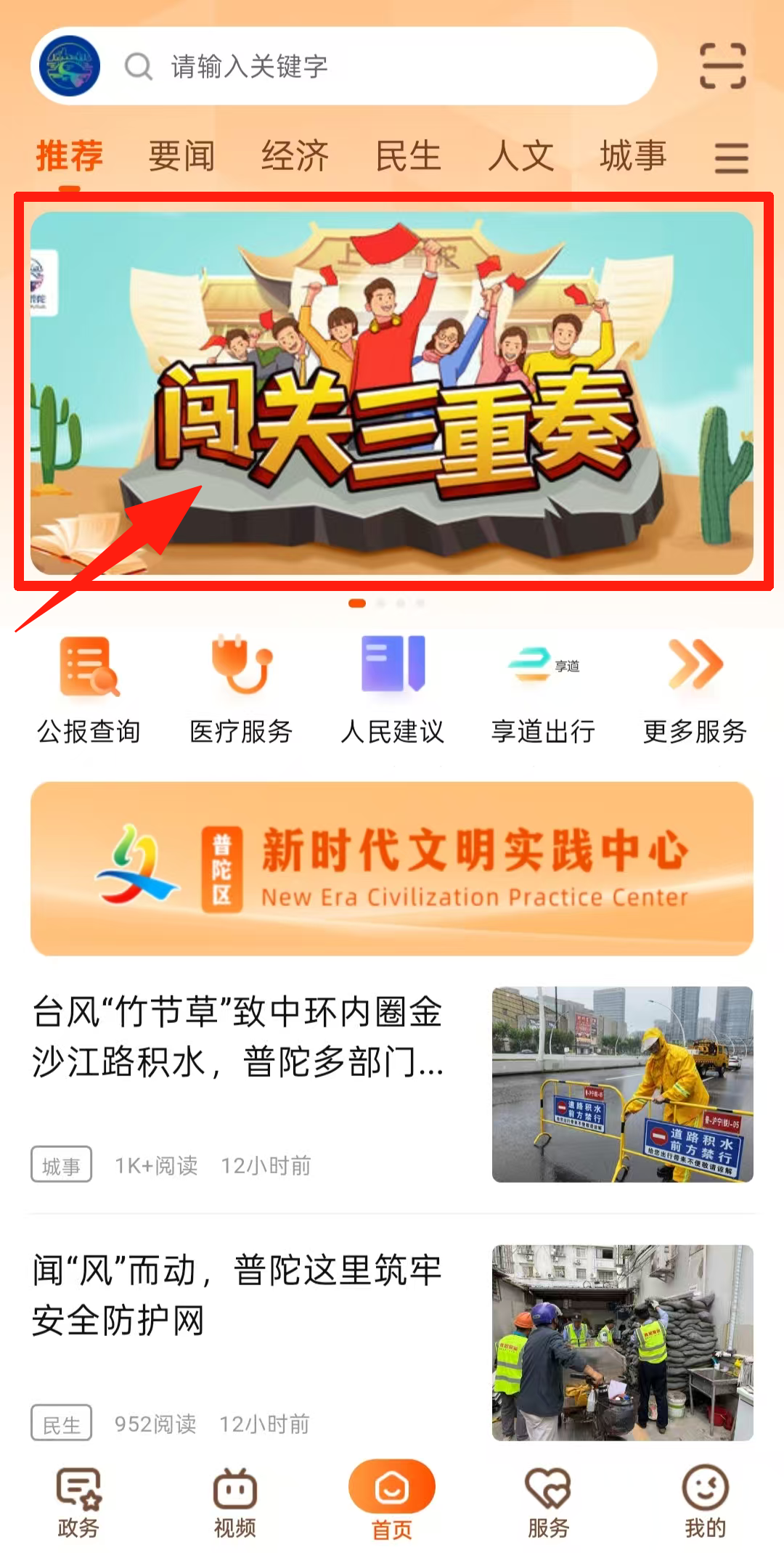Go to the 人文 tab
784x1553 pixels.
point(521,156)
